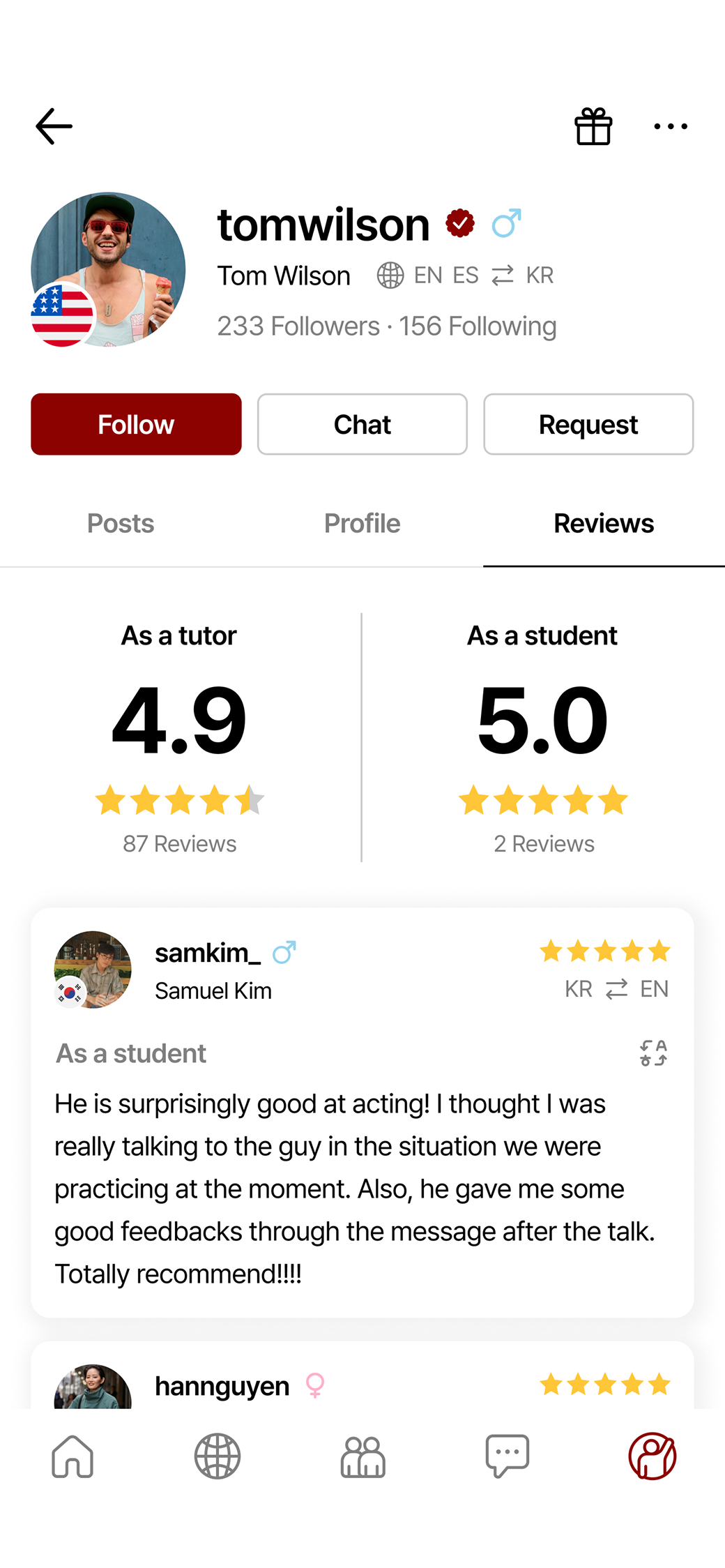Open samkim_'s profile from the review

[207, 953]
